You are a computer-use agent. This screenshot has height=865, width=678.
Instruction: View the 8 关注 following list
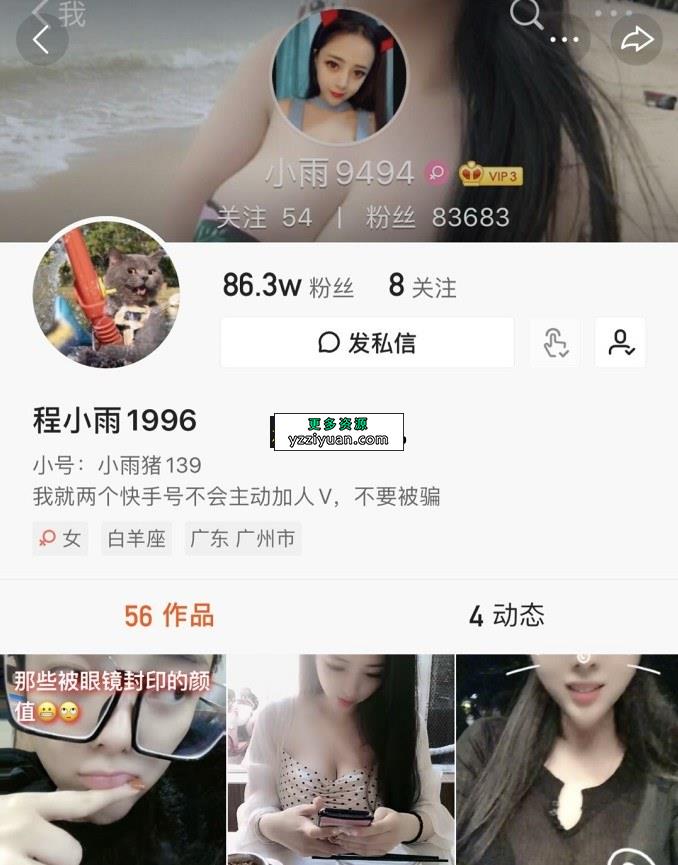click(422, 286)
